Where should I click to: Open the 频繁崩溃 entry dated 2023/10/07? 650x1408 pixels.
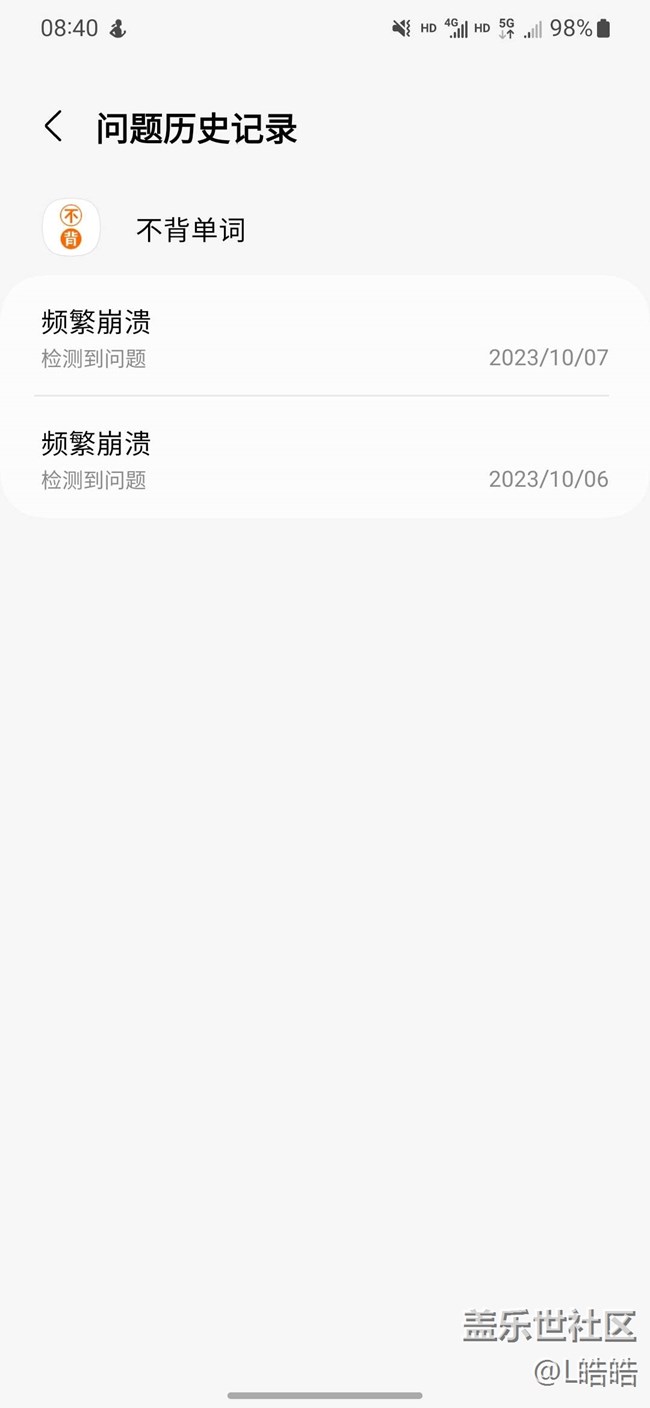tap(325, 337)
